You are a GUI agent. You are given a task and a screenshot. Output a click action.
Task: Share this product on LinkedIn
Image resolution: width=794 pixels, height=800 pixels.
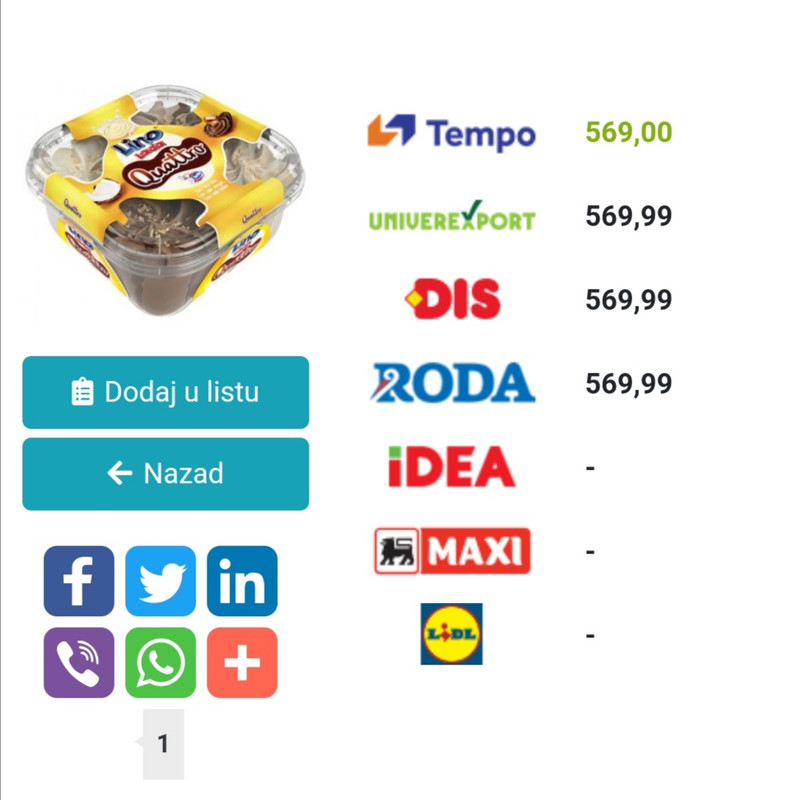click(242, 581)
